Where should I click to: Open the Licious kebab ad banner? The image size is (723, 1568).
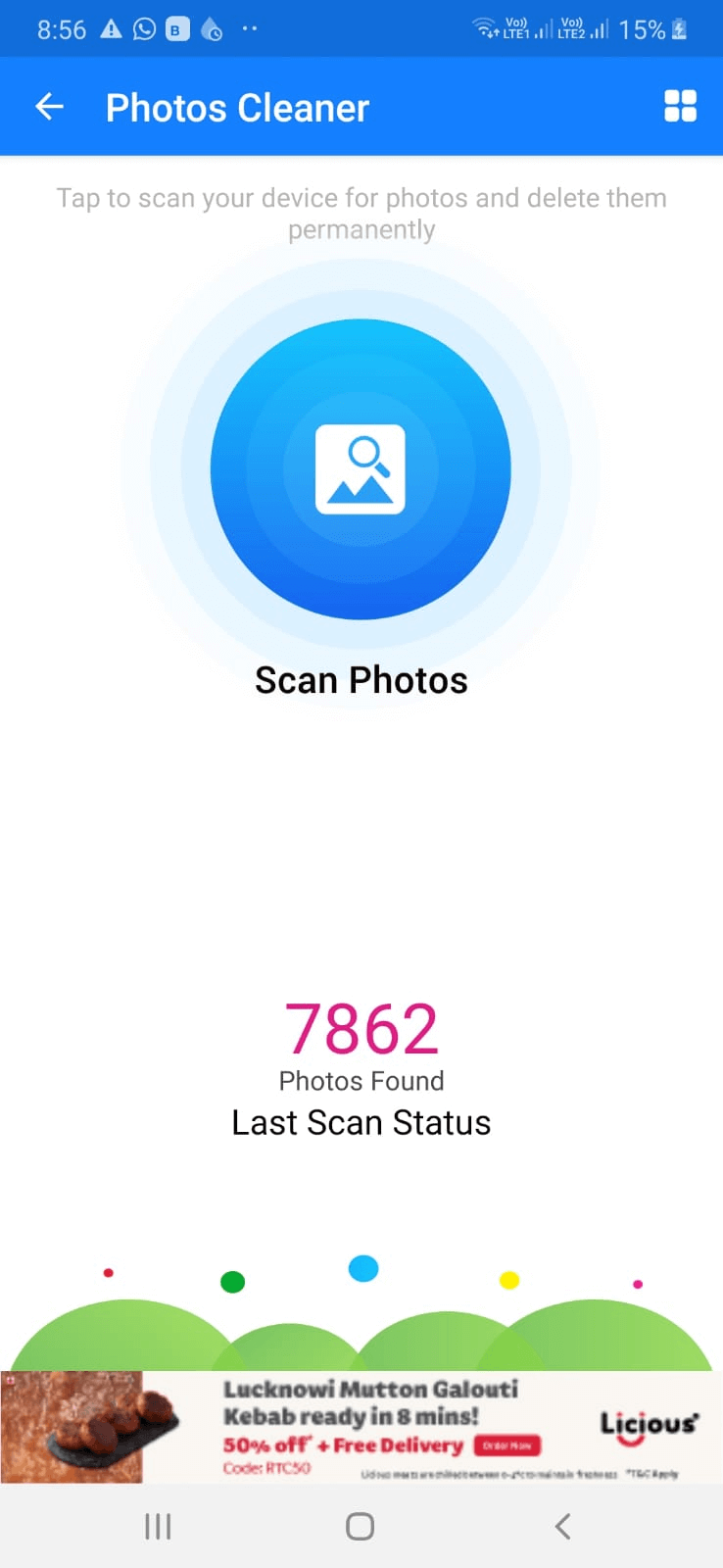361,1426
